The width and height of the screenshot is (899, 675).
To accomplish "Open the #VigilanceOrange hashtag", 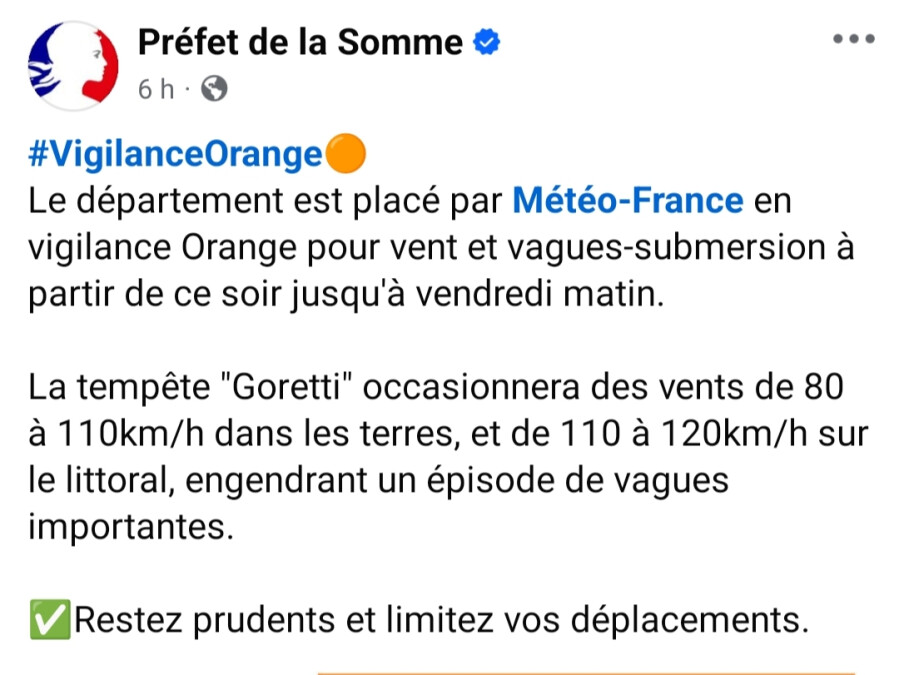I will click(176, 155).
